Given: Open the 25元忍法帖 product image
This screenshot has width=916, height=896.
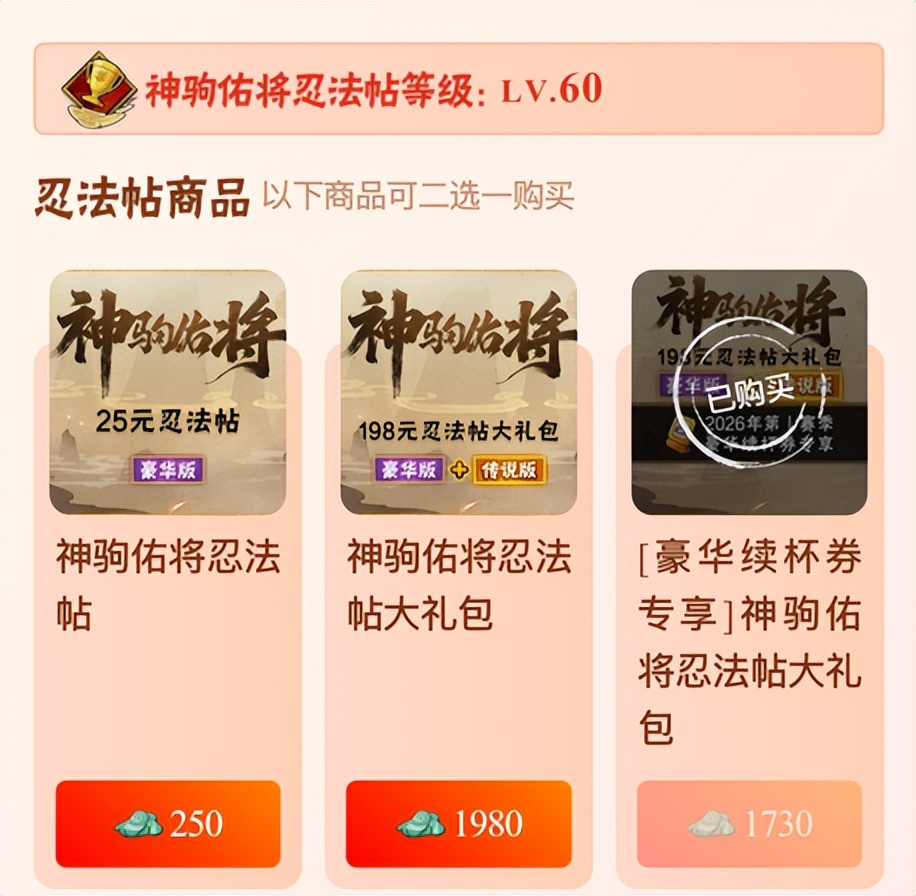Looking at the screenshot, I should pyautogui.click(x=168, y=392).
